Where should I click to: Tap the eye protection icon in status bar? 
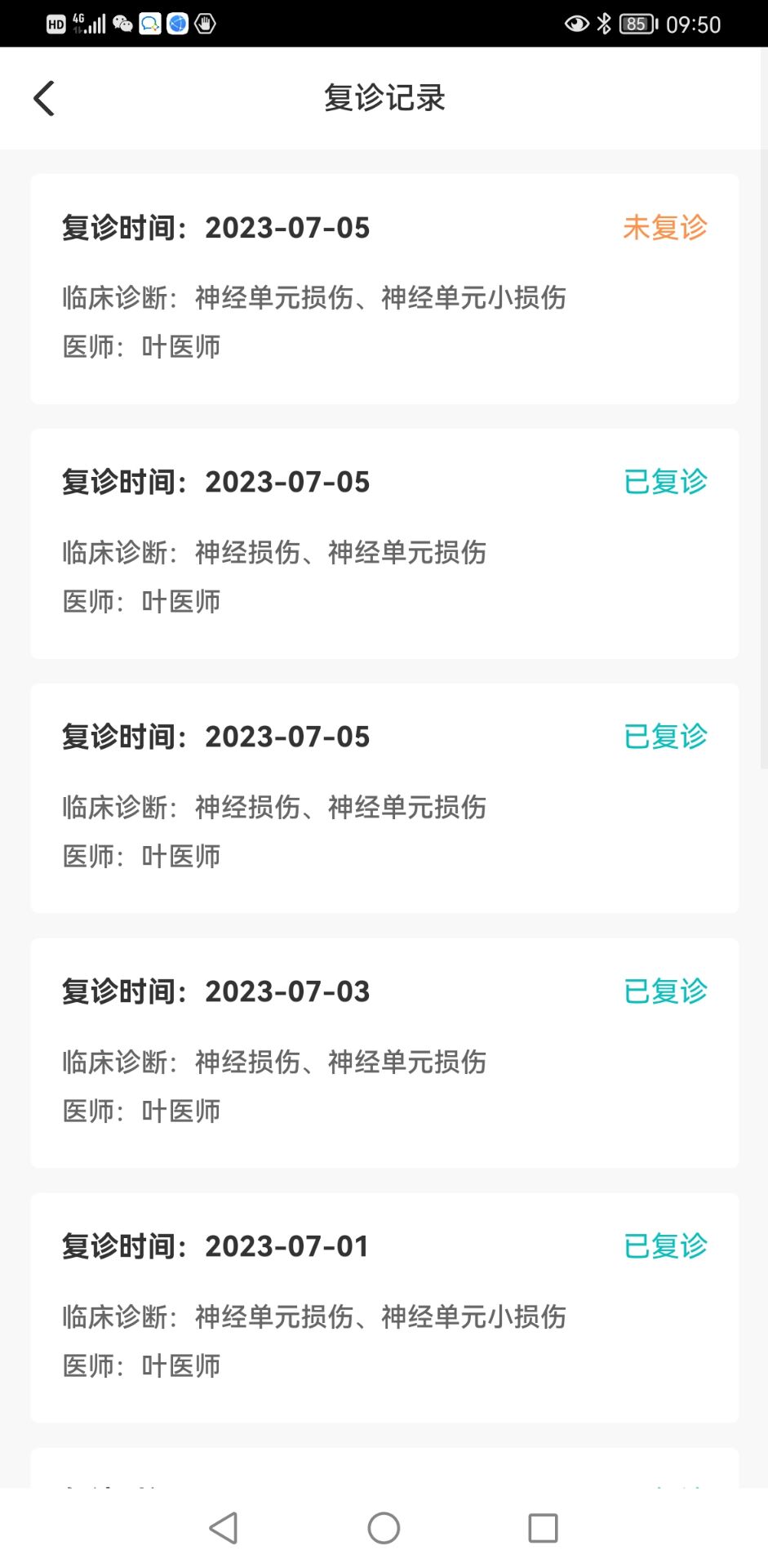coord(576,24)
